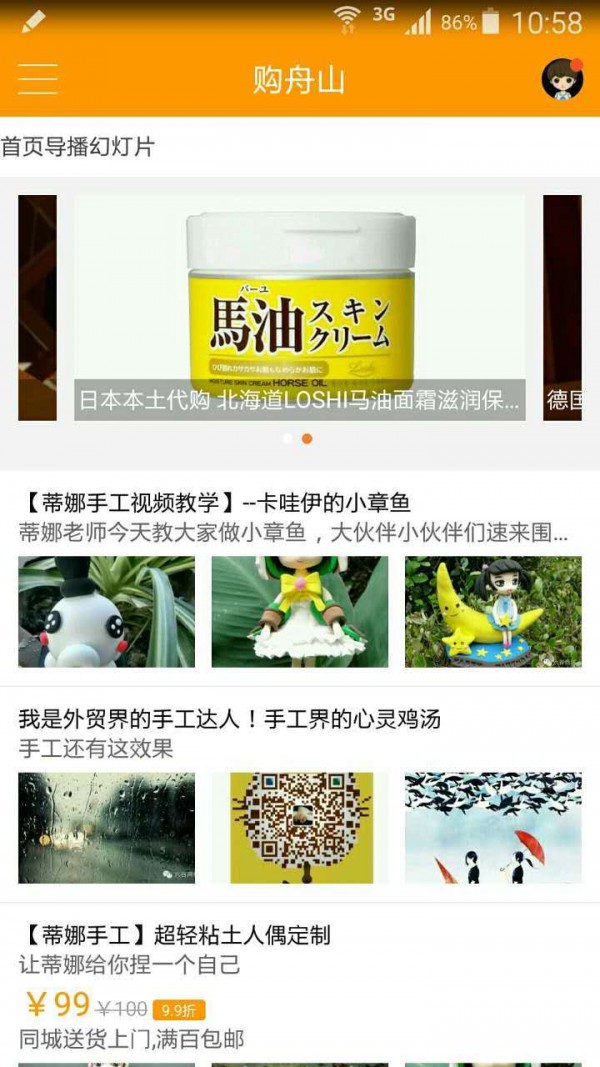Open the 我是外贸界的手工达人 post
Screen dimensions: 600x1067
point(230,719)
